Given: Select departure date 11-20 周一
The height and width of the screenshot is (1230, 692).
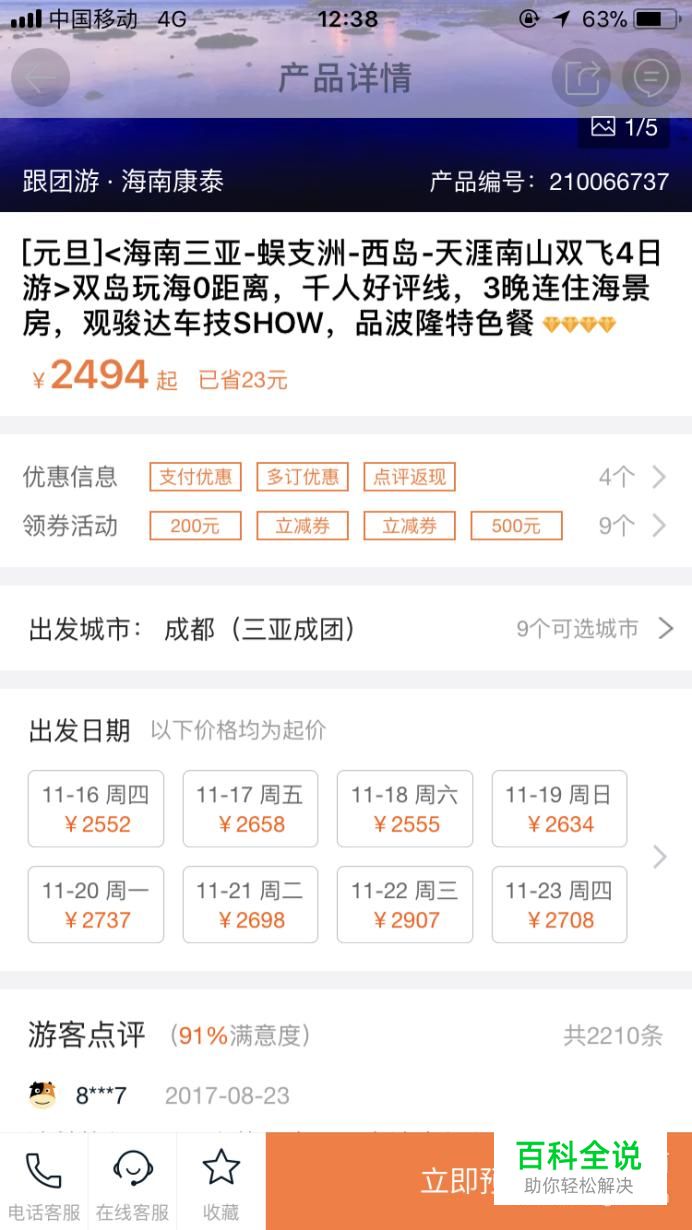Looking at the screenshot, I should point(96,905).
